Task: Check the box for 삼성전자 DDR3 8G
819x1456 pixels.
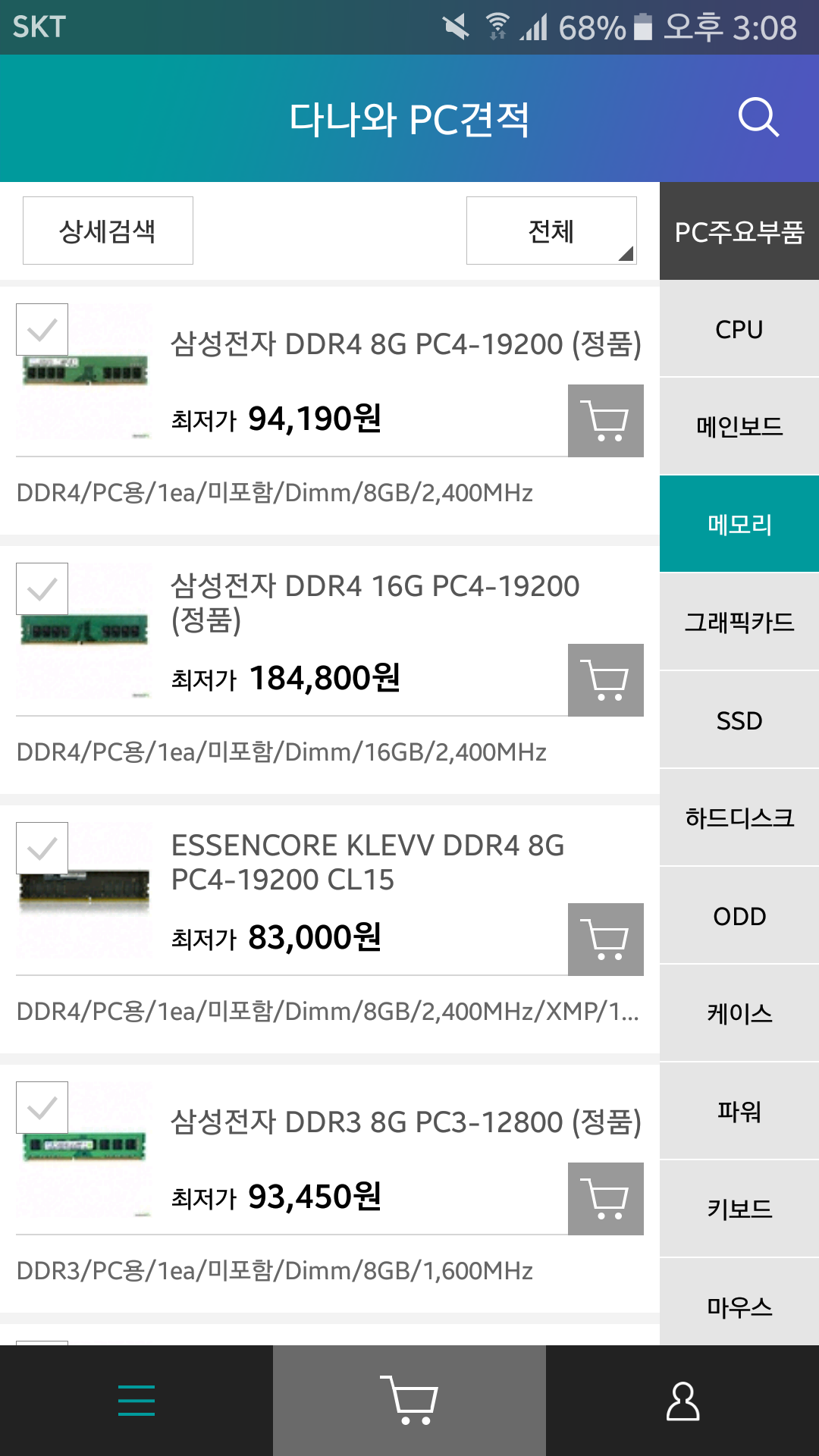Action: click(x=42, y=1108)
